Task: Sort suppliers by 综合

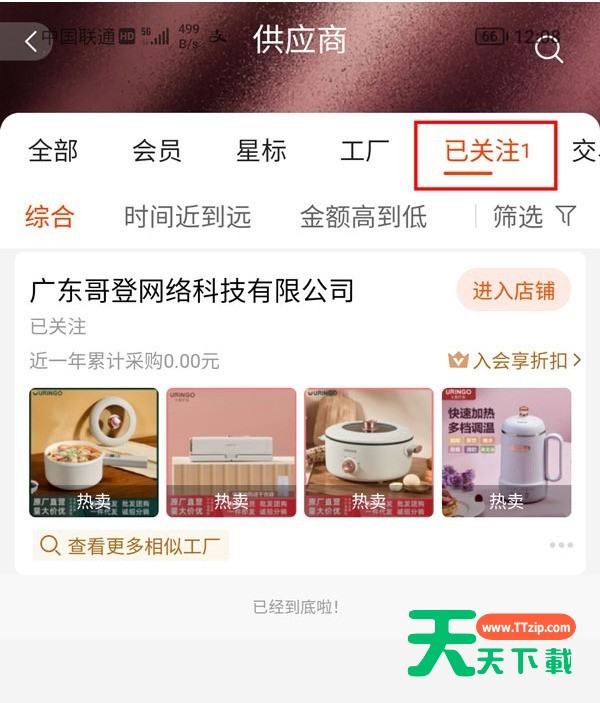Action: point(50,216)
